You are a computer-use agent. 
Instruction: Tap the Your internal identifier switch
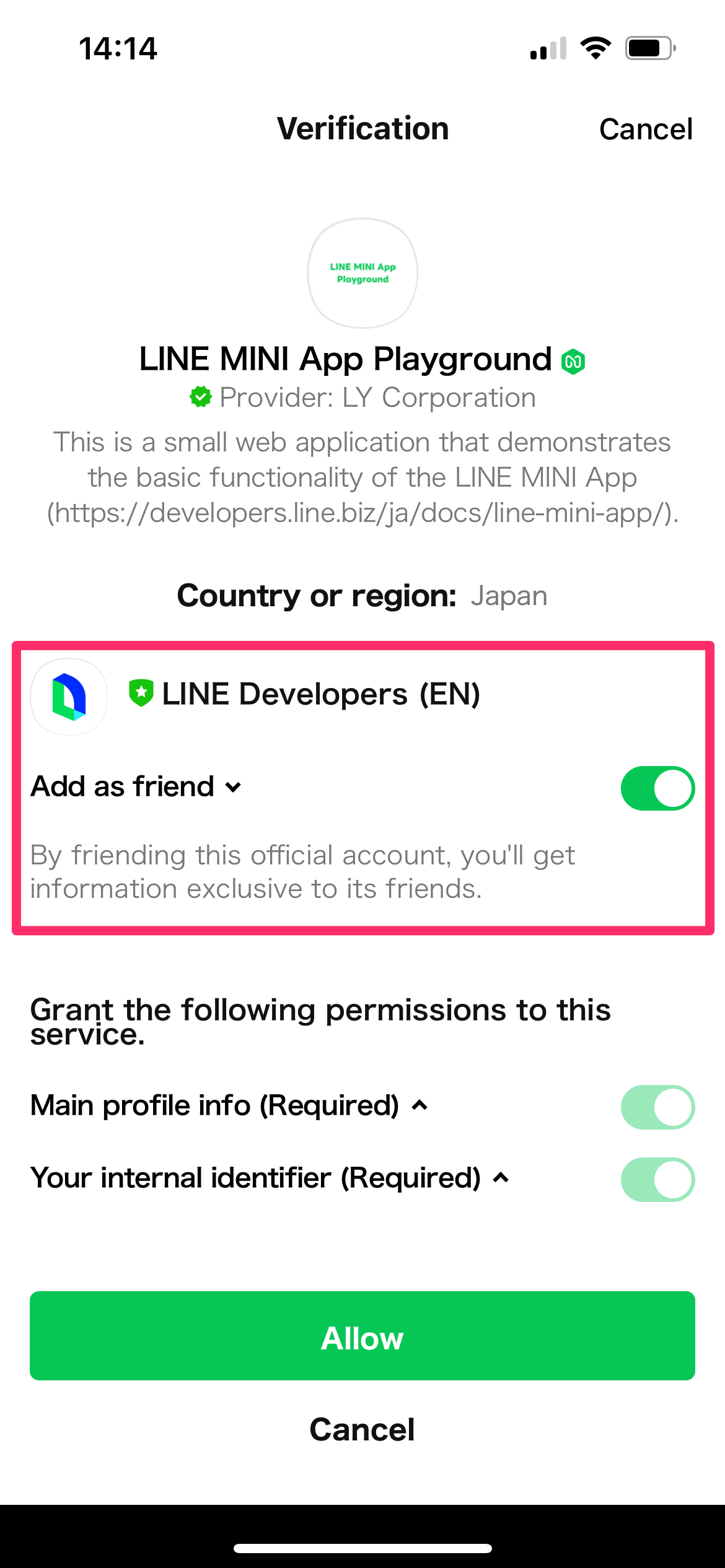tap(657, 1179)
